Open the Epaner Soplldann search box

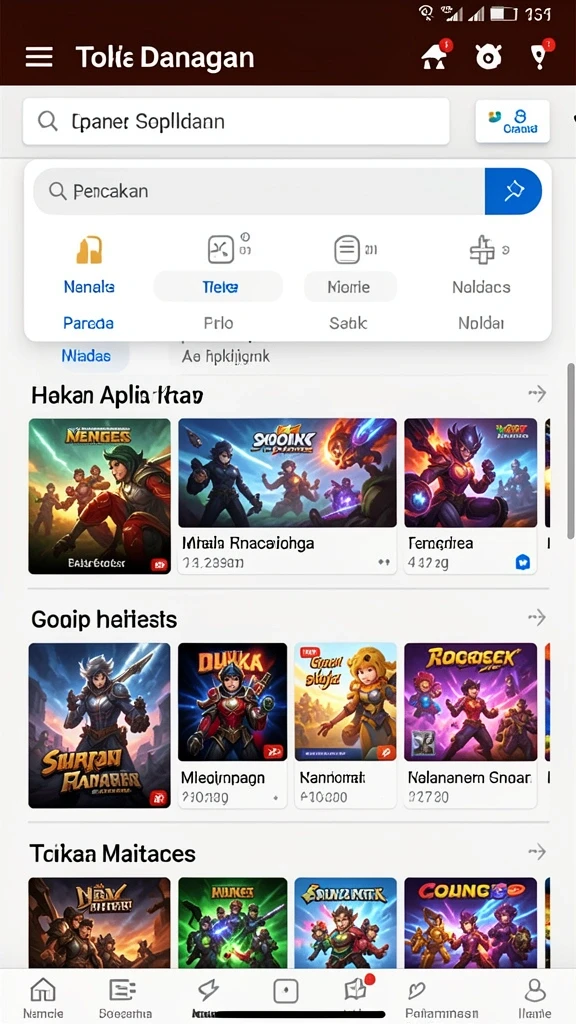click(x=236, y=121)
